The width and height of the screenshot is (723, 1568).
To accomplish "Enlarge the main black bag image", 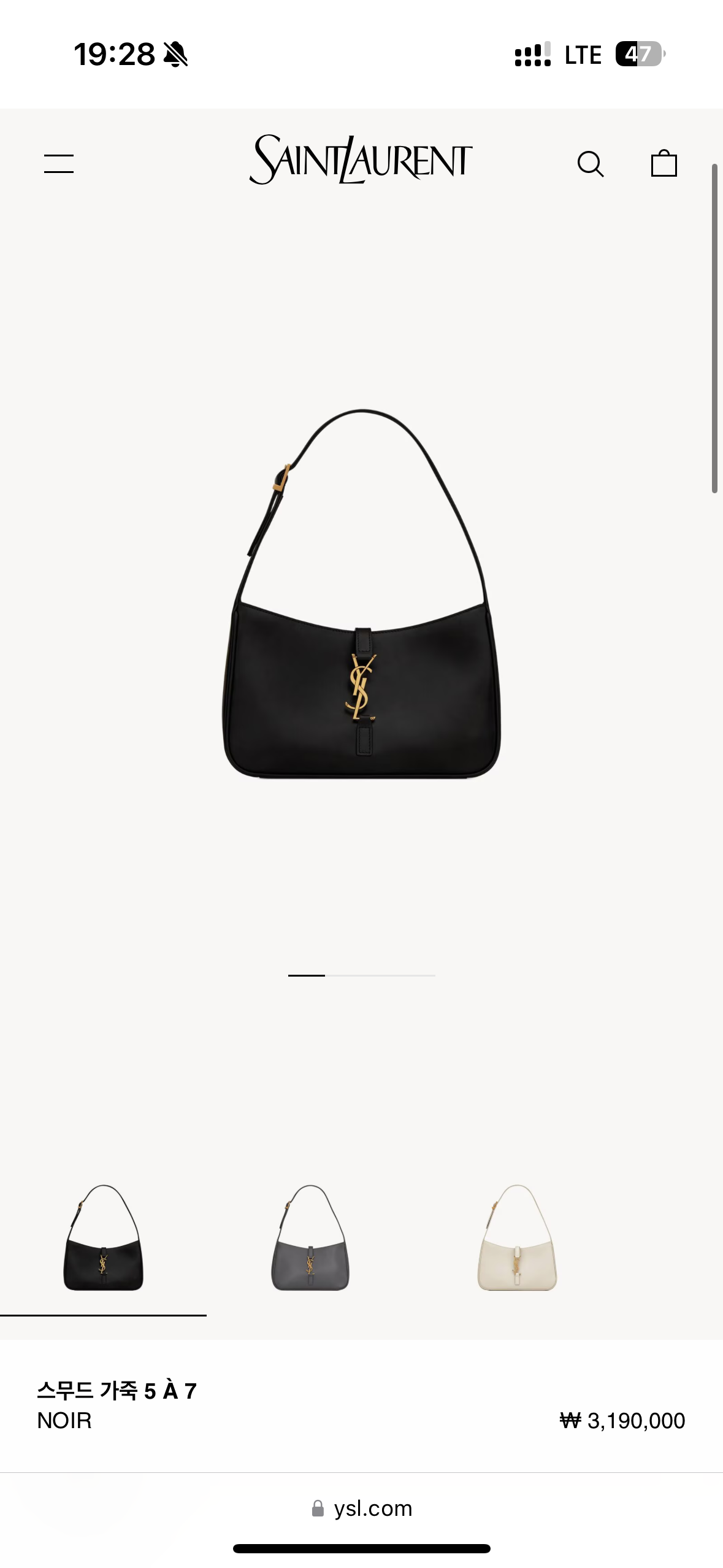I will 361,594.
